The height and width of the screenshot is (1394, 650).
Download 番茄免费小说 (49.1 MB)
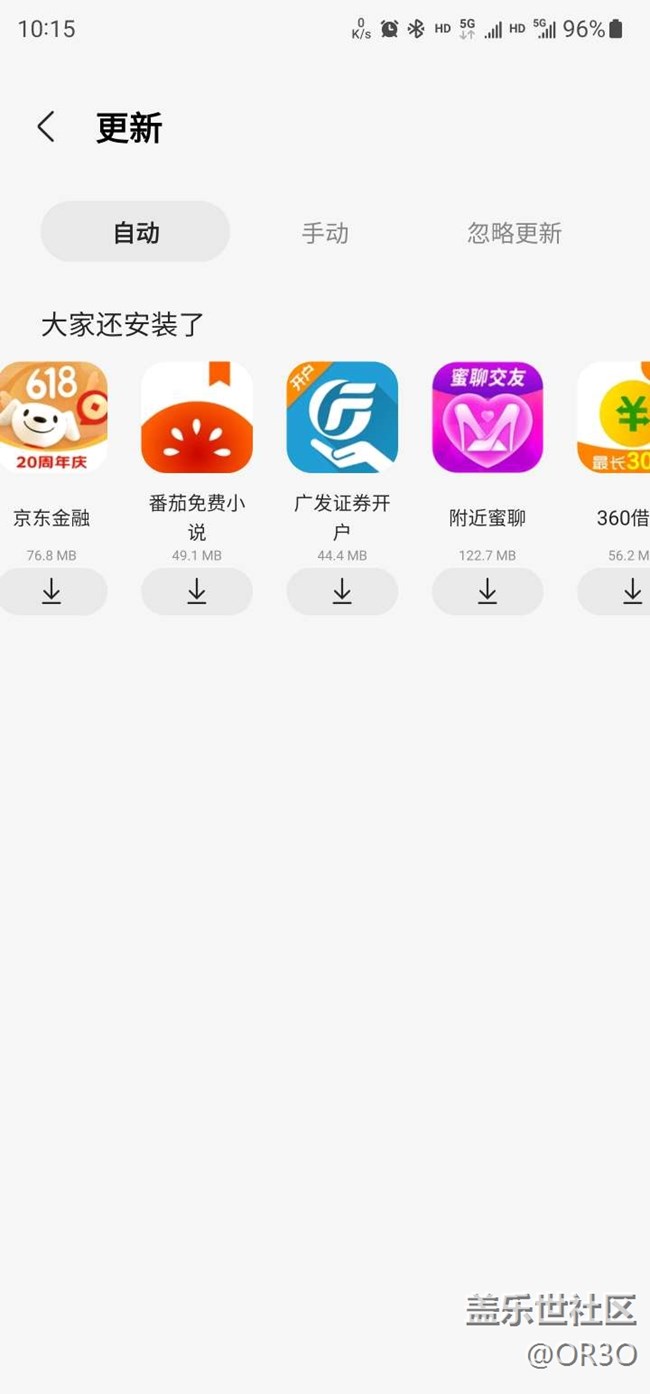196,592
